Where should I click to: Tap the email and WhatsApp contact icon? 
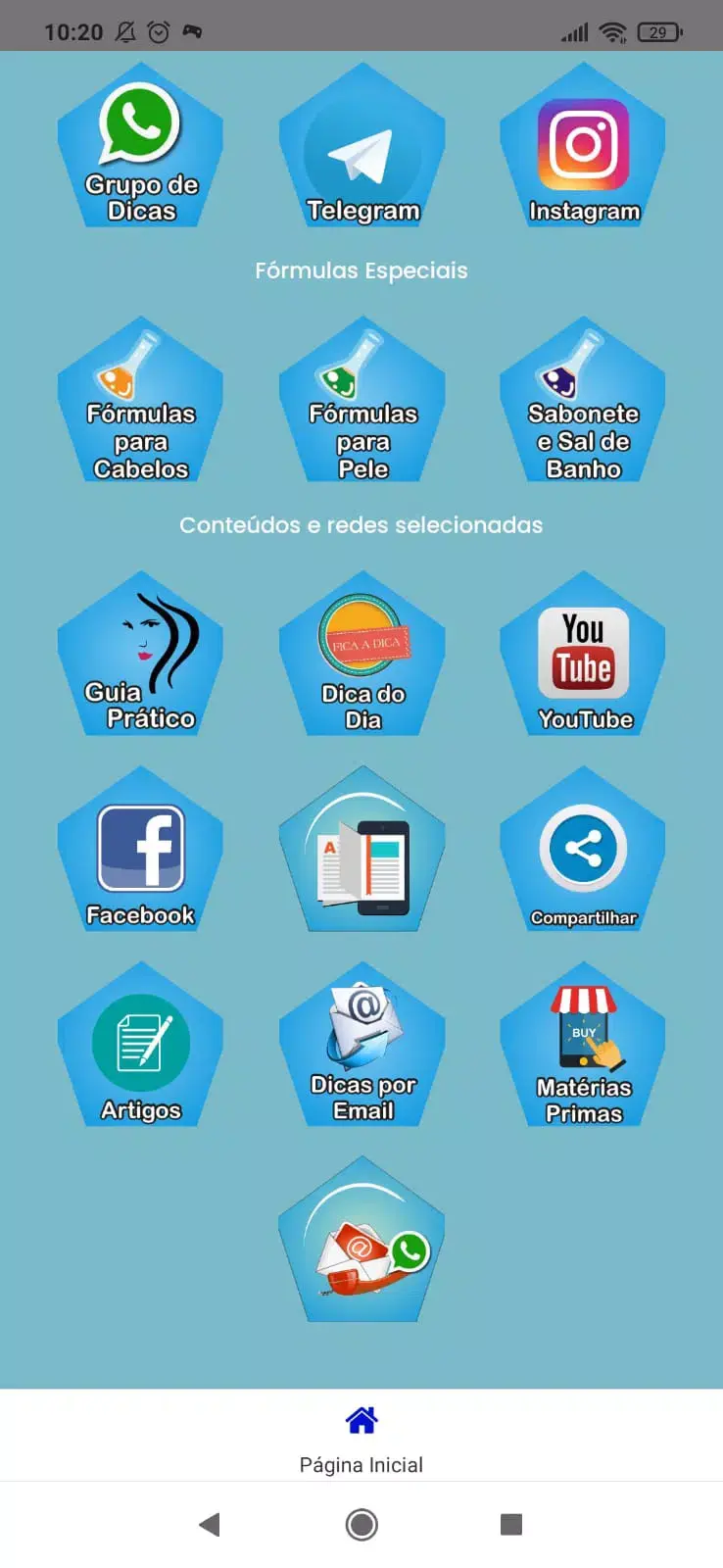[361, 1243]
